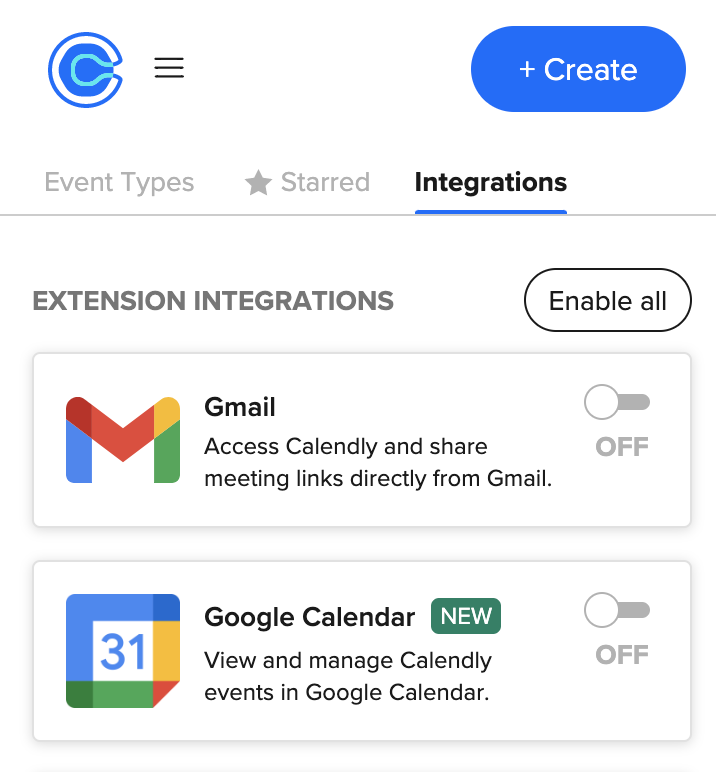Enable all extension integrations

607,300
